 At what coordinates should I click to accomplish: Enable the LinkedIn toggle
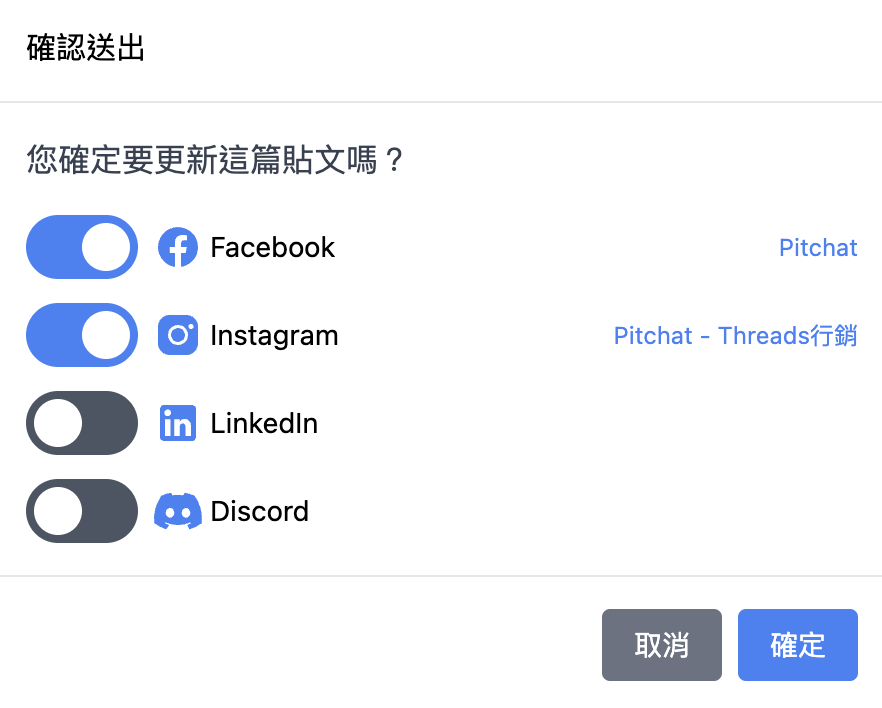(x=82, y=423)
